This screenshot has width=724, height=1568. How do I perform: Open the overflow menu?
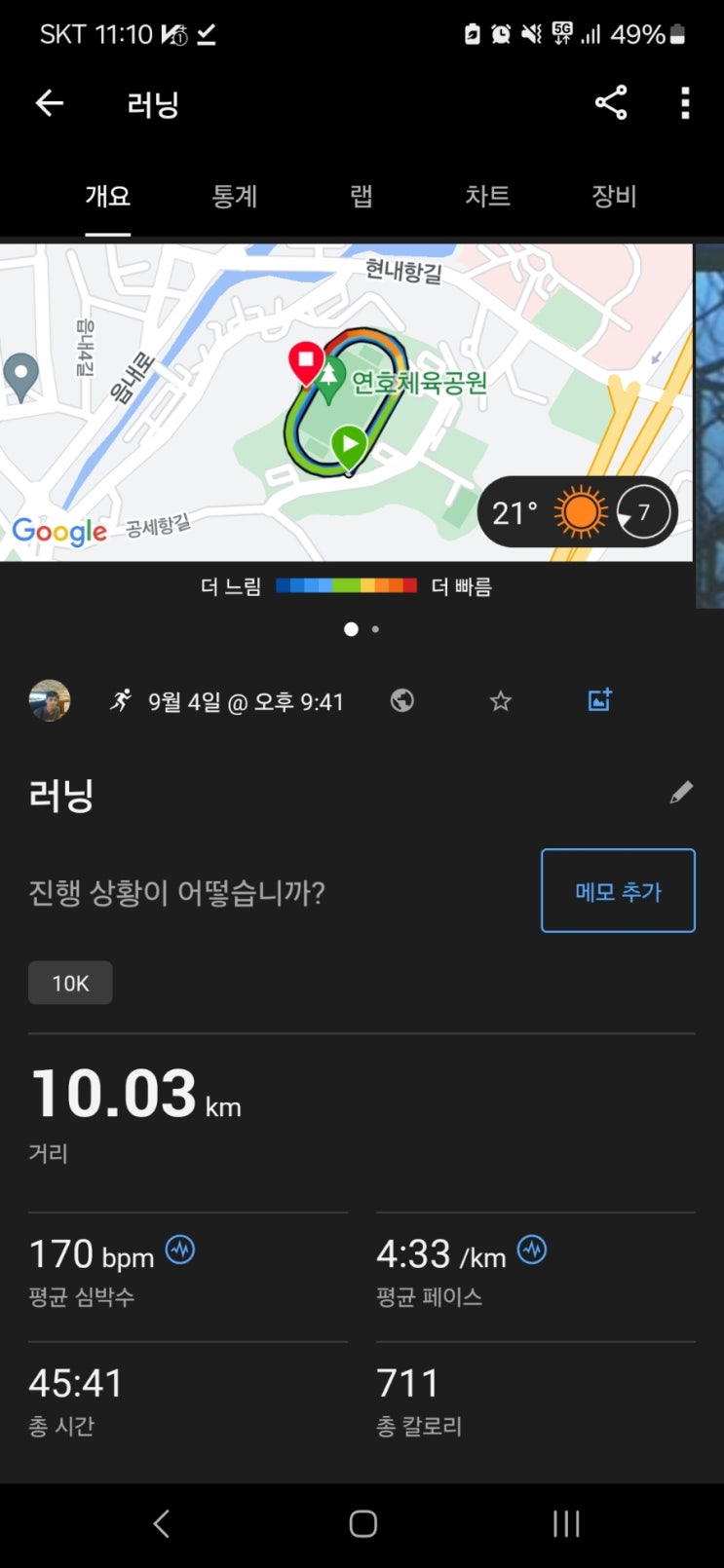click(x=685, y=103)
